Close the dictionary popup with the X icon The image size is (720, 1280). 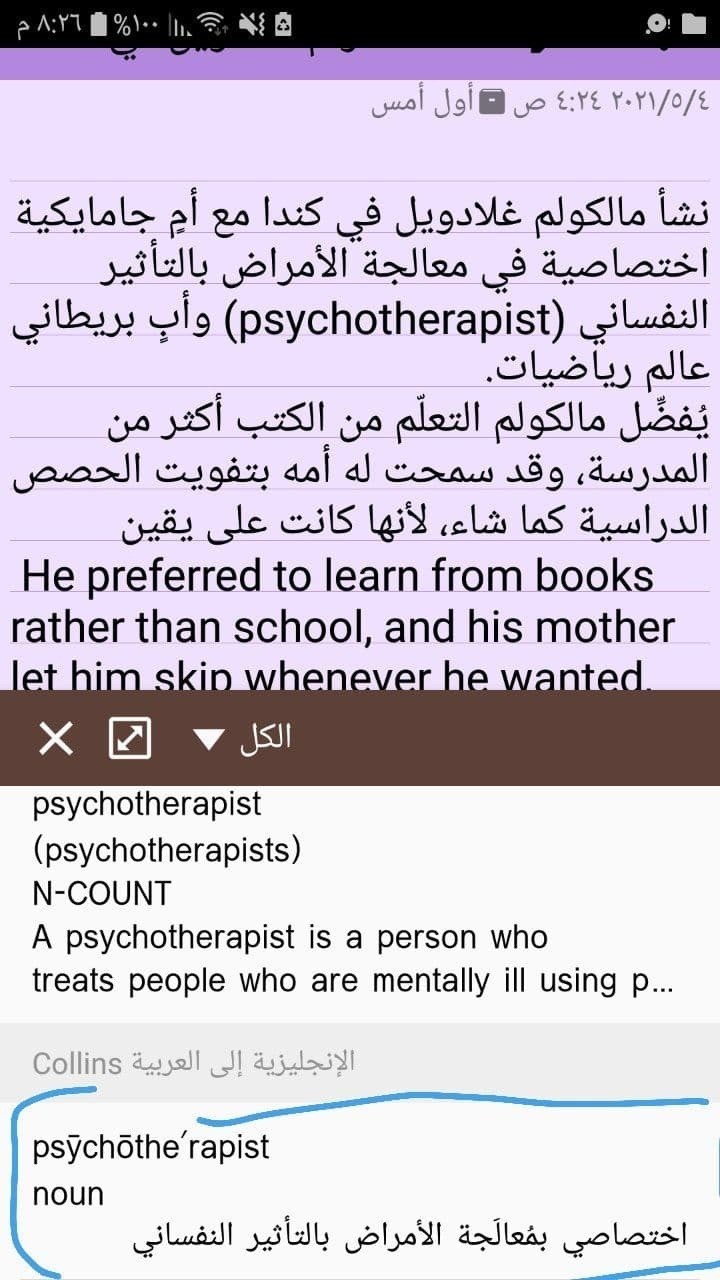click(55, 739)
